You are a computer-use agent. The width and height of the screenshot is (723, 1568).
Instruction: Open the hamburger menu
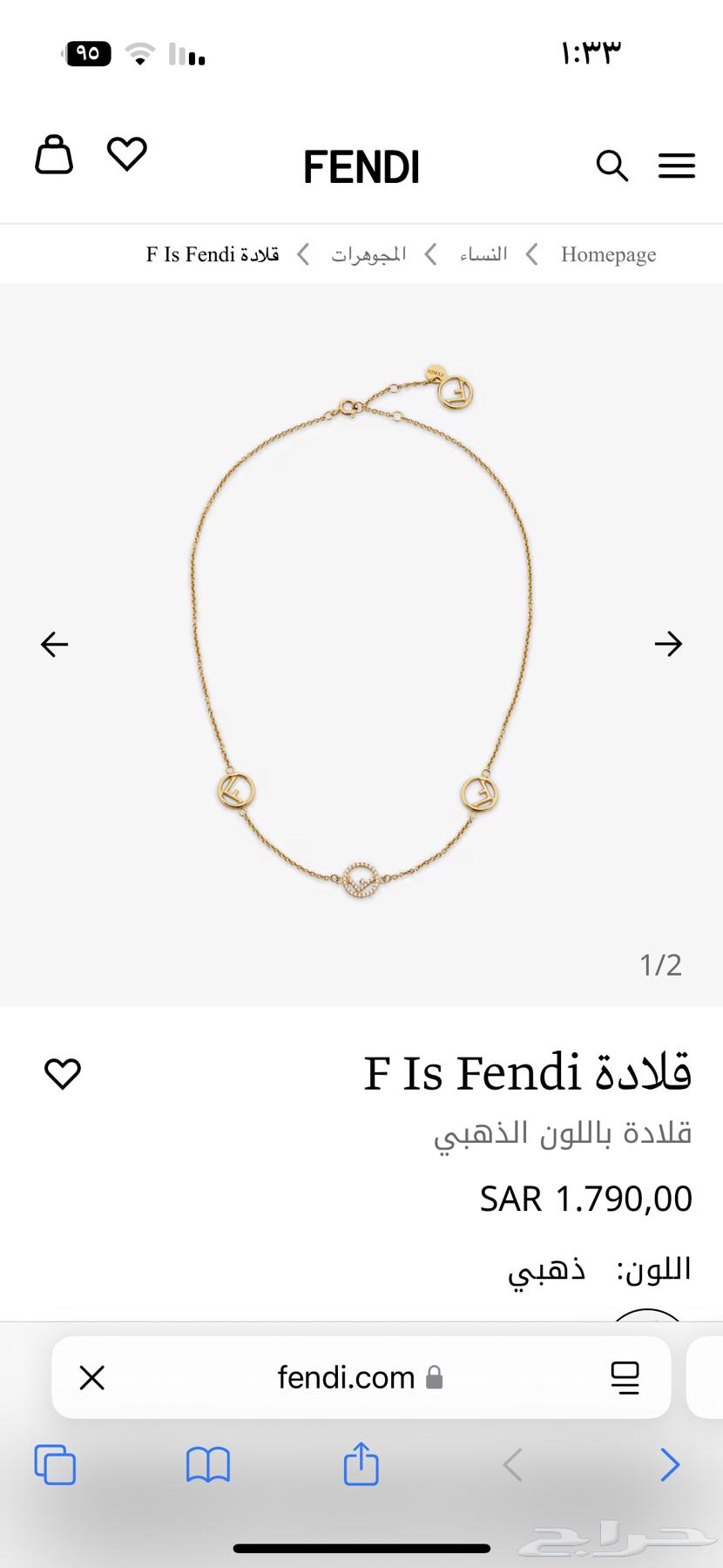pyautogui.click(x=676, y=166)
